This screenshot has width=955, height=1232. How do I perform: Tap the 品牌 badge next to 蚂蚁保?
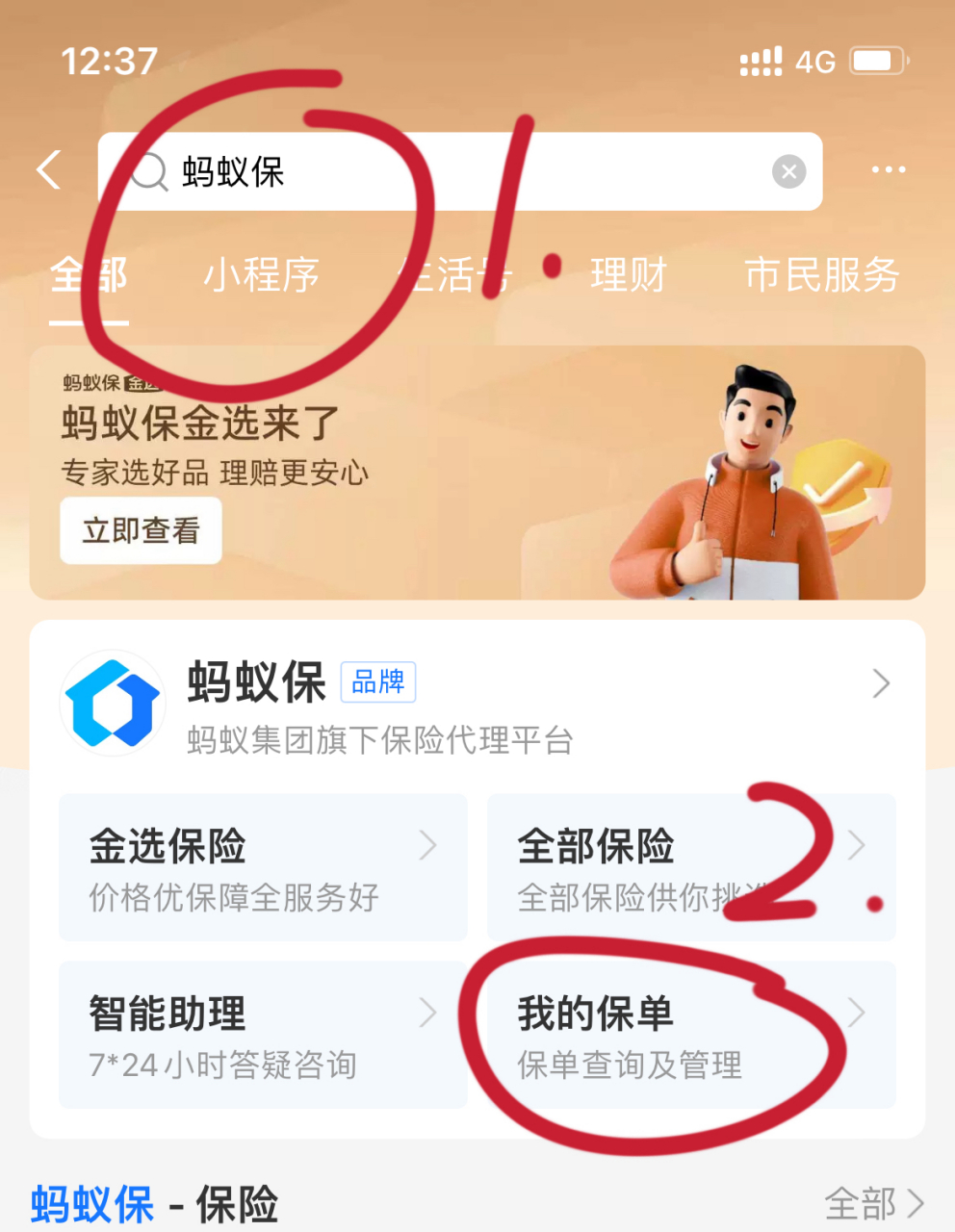(377, 682)
